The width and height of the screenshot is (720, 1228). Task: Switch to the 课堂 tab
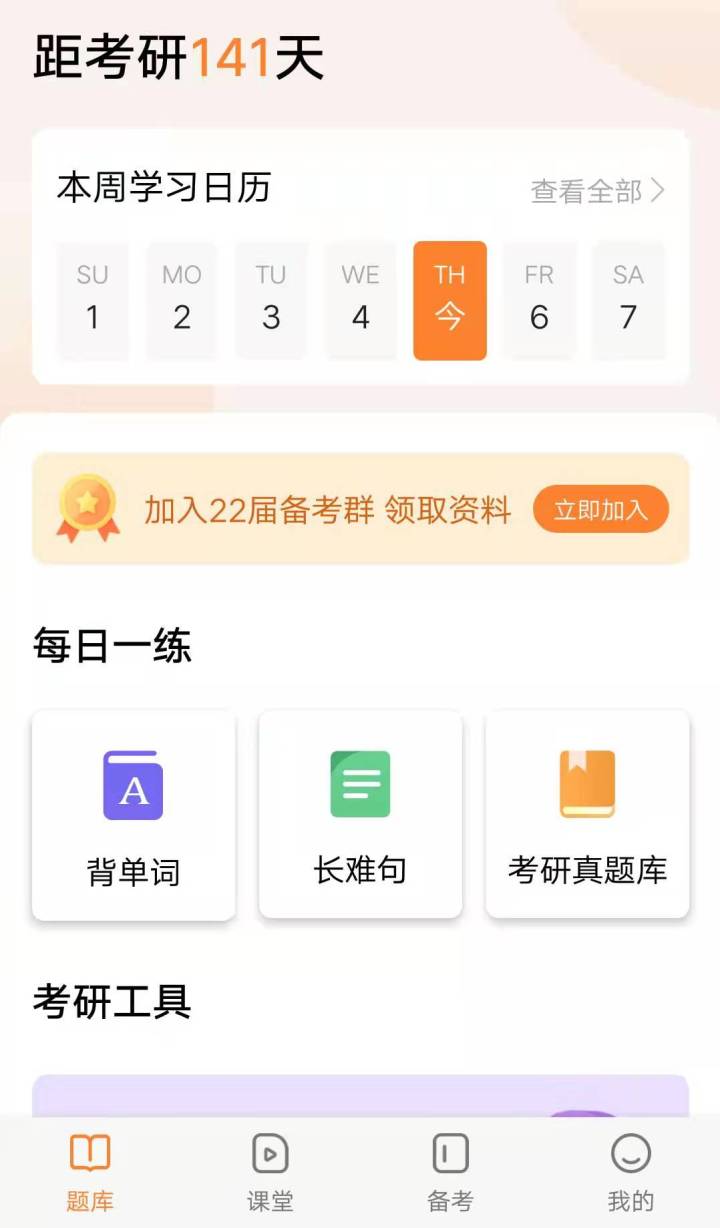pyautogui.click(x=270, y=1172)
